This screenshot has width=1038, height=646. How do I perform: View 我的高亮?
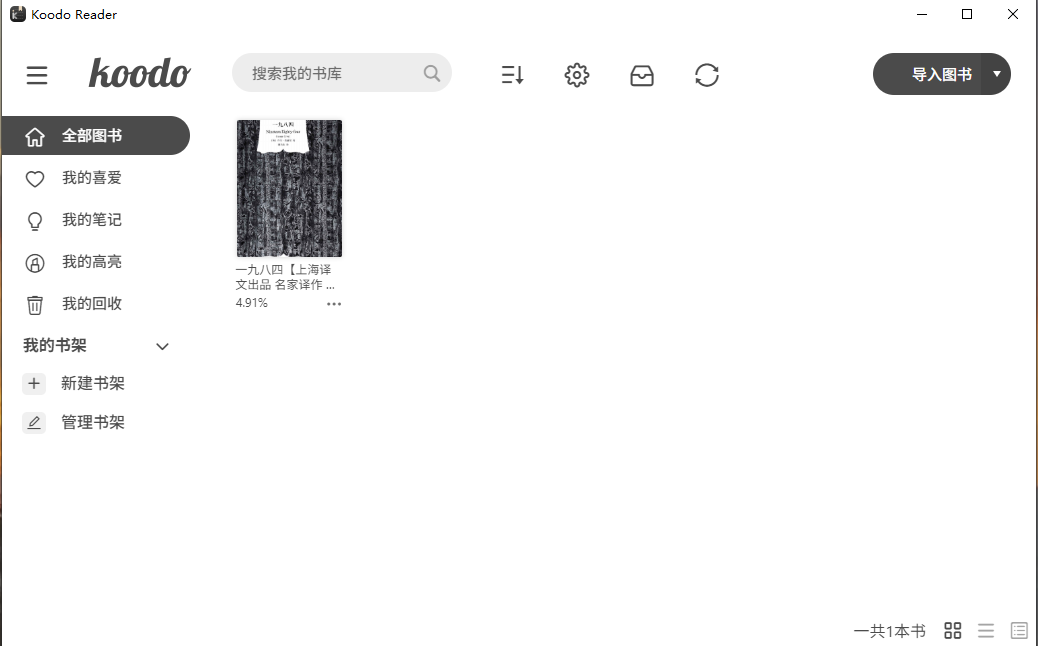(91, 262)
